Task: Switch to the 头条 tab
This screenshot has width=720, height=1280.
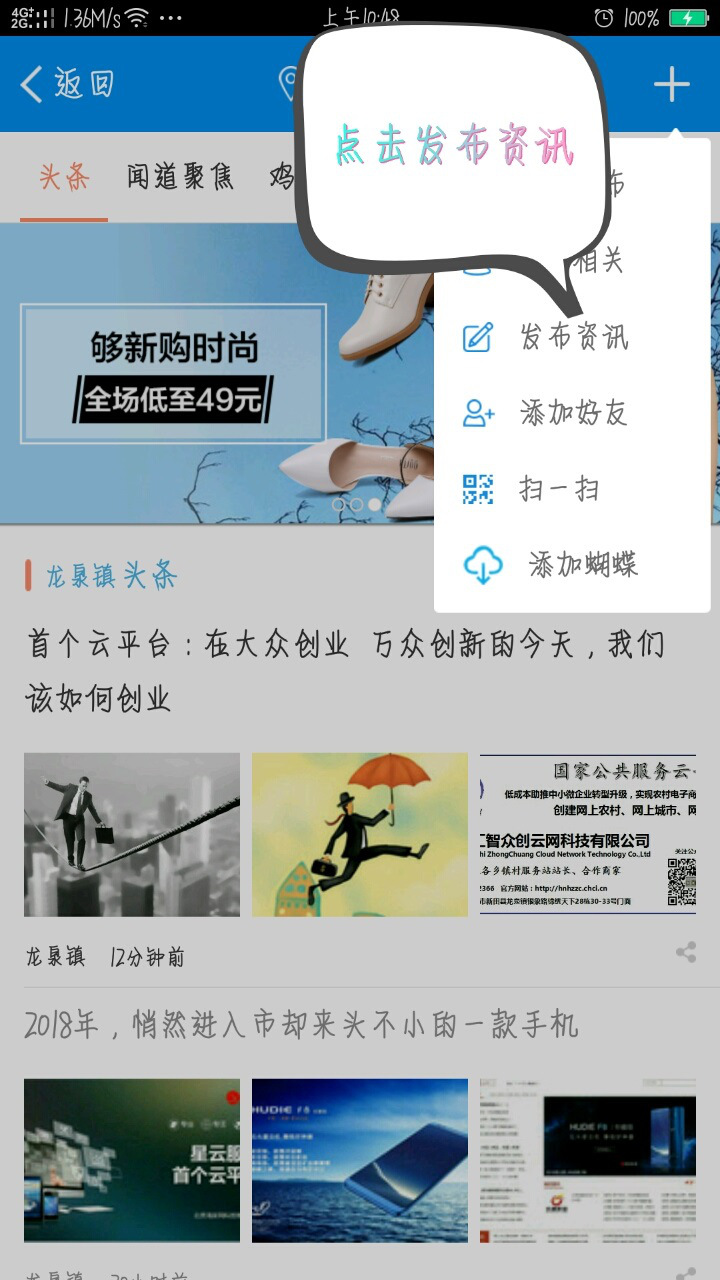Action: pyautogui.click(x=64, y=178)
